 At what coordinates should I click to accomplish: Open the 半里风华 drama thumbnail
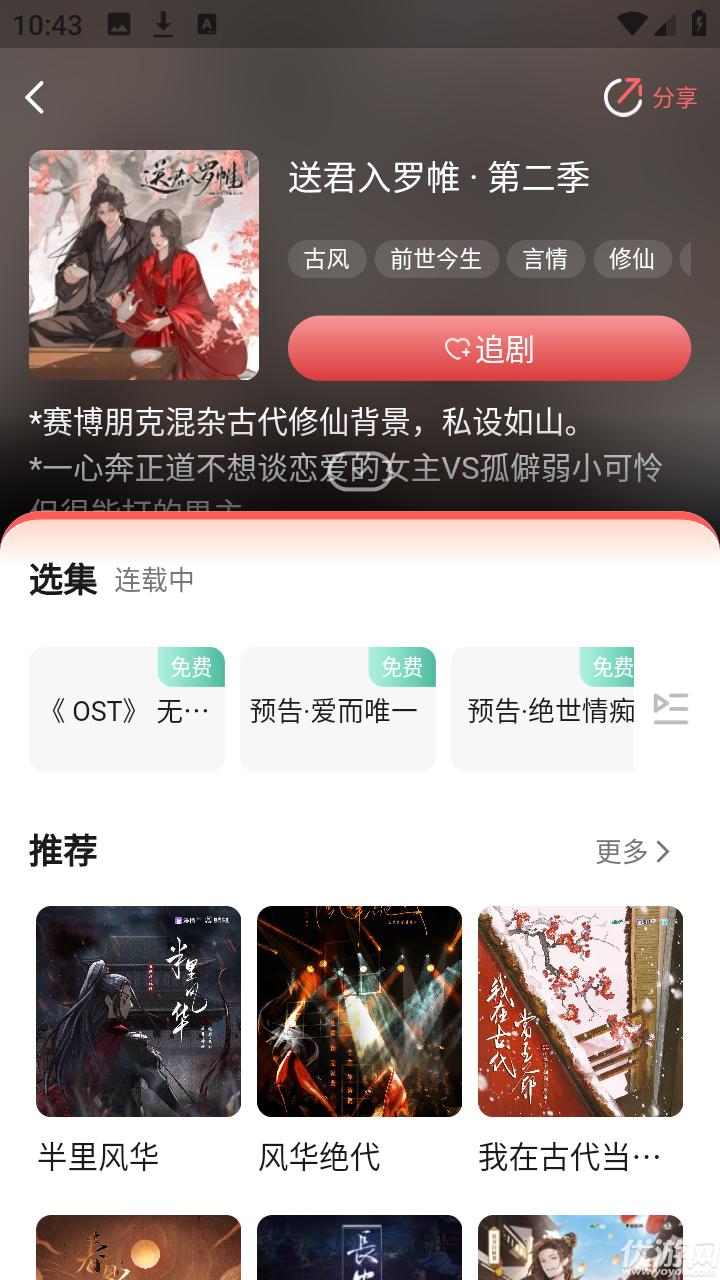137,1012
